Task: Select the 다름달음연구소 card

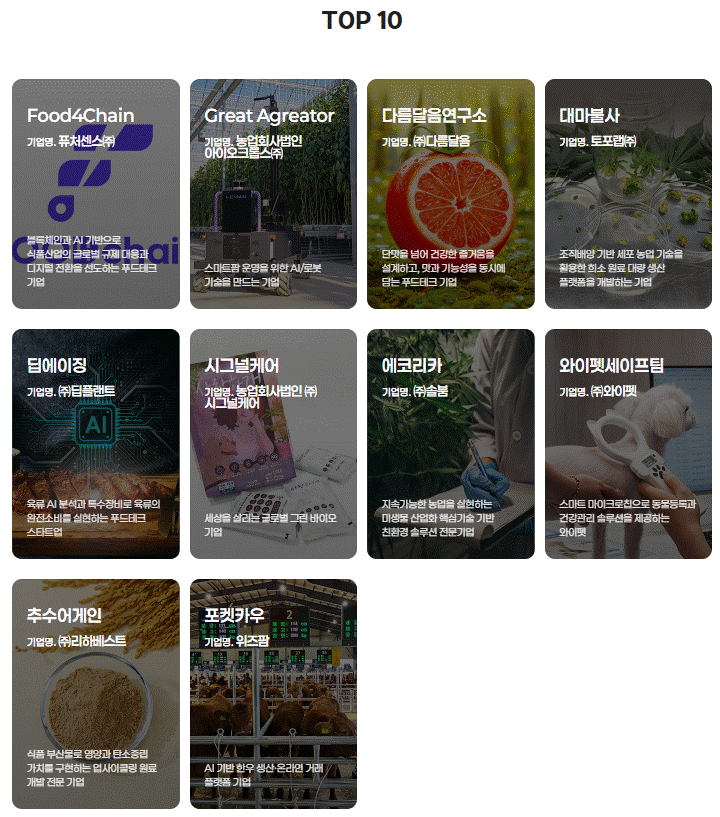Action: (x=451, y=194)
